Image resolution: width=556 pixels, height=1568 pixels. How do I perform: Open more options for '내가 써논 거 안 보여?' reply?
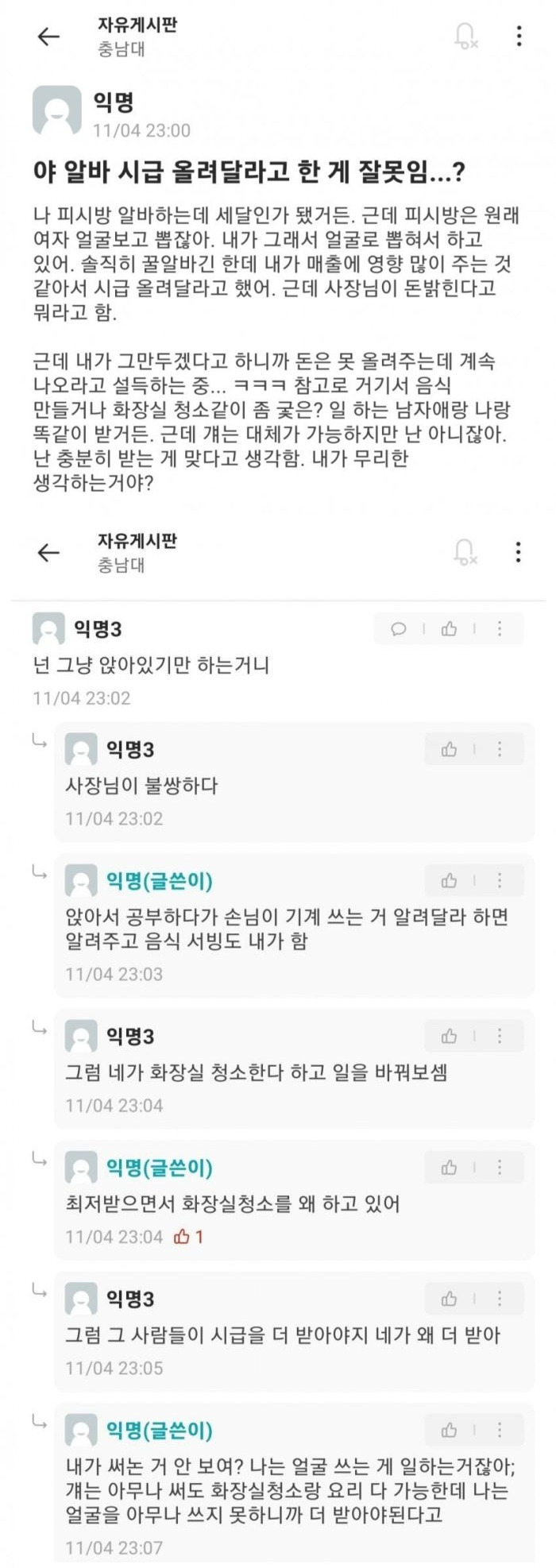[500, 1431]
